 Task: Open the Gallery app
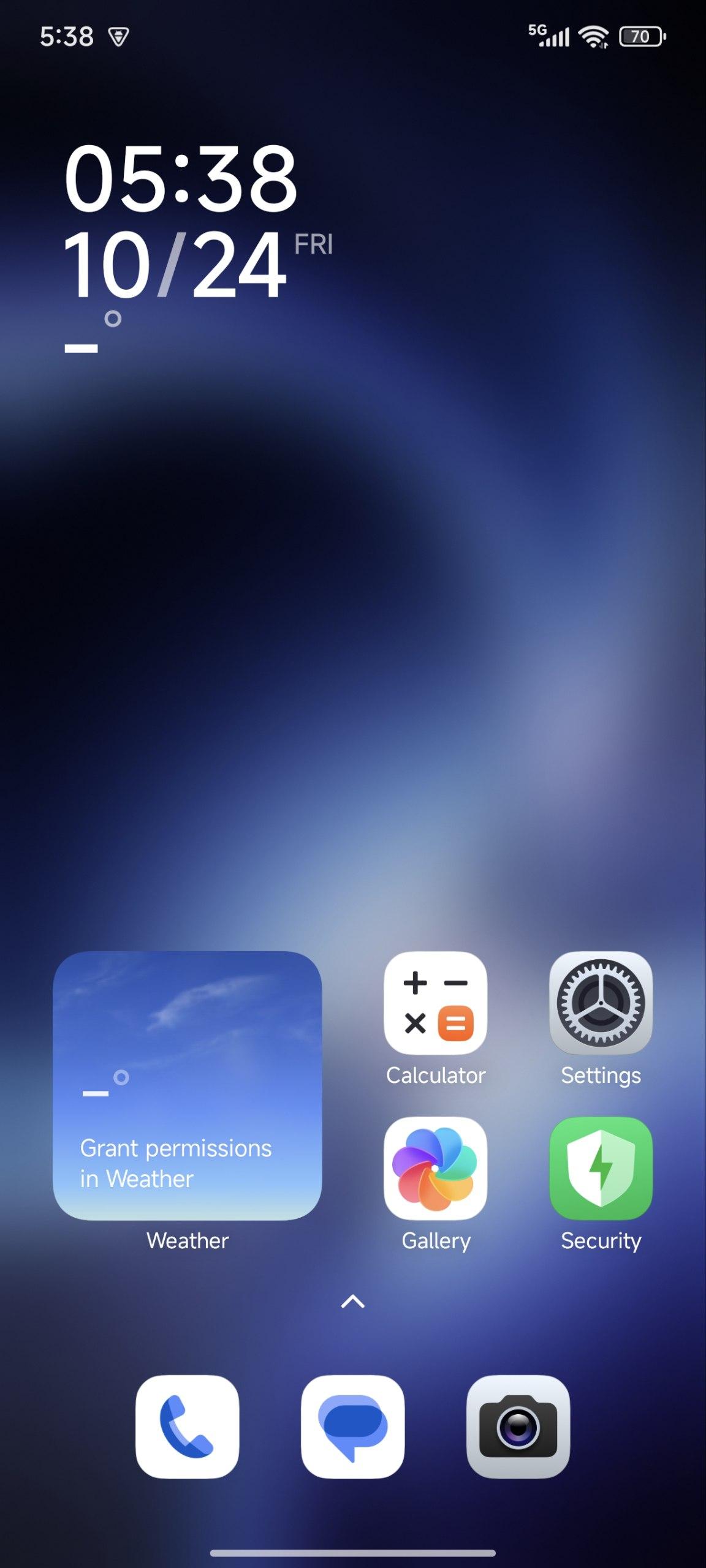(435, 1168)
